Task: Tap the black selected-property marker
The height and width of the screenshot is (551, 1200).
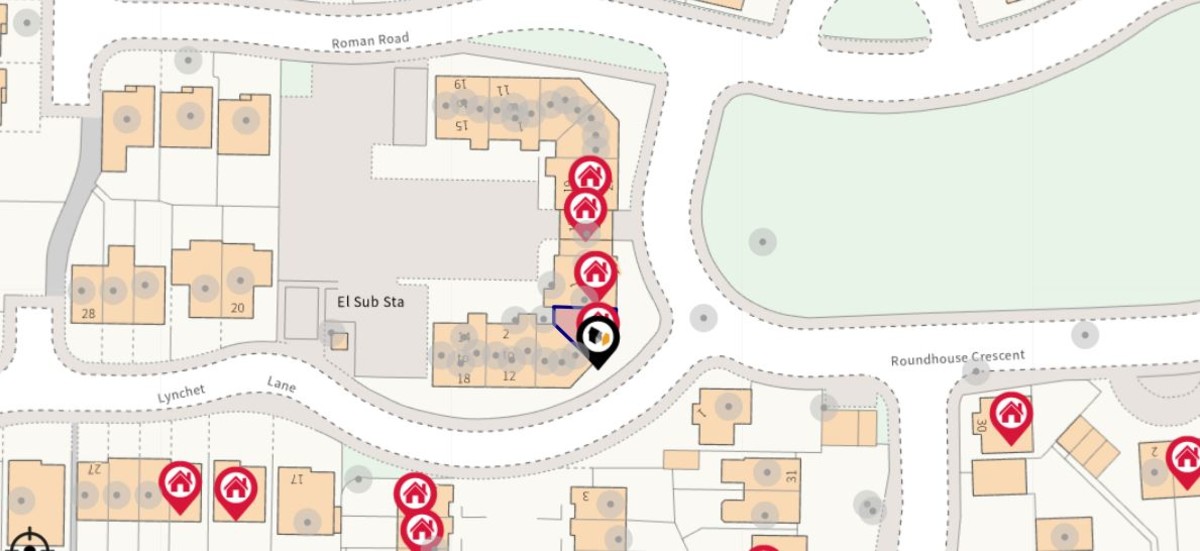Action: coord(597,338)
